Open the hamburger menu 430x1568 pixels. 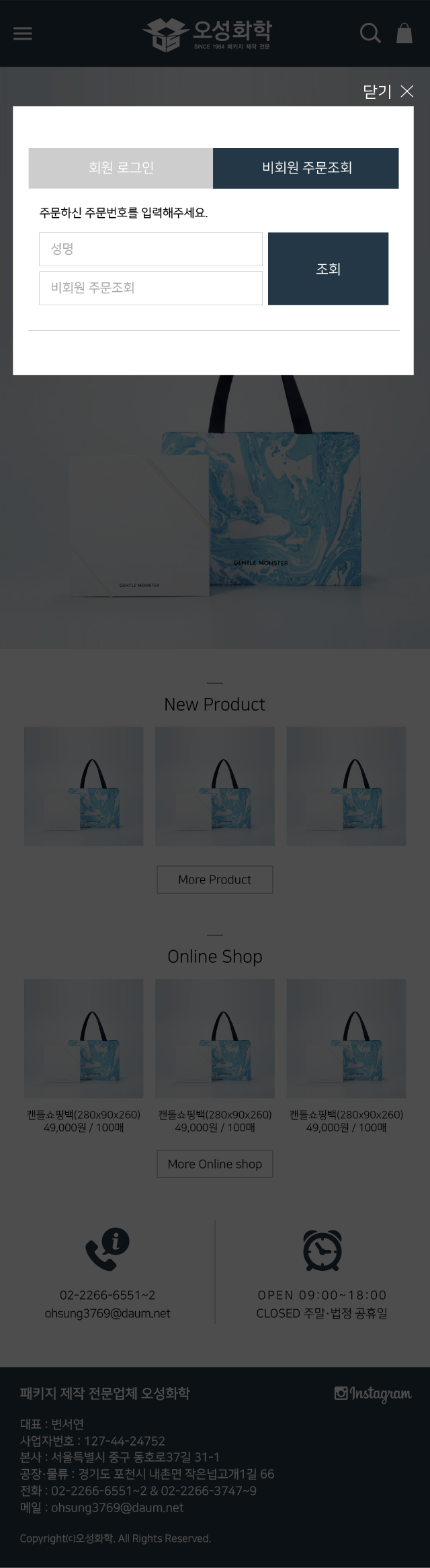click(x=23, y=33)
